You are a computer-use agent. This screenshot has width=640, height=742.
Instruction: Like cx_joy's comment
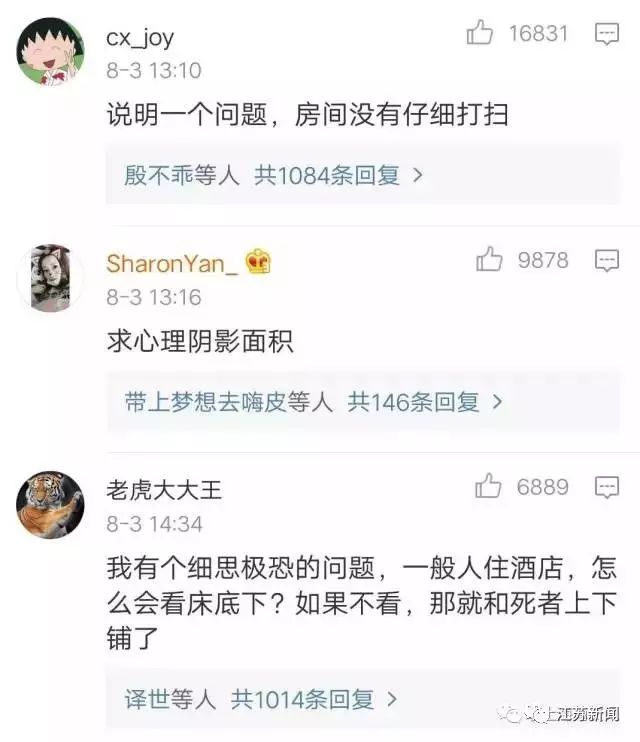(480, 34)
